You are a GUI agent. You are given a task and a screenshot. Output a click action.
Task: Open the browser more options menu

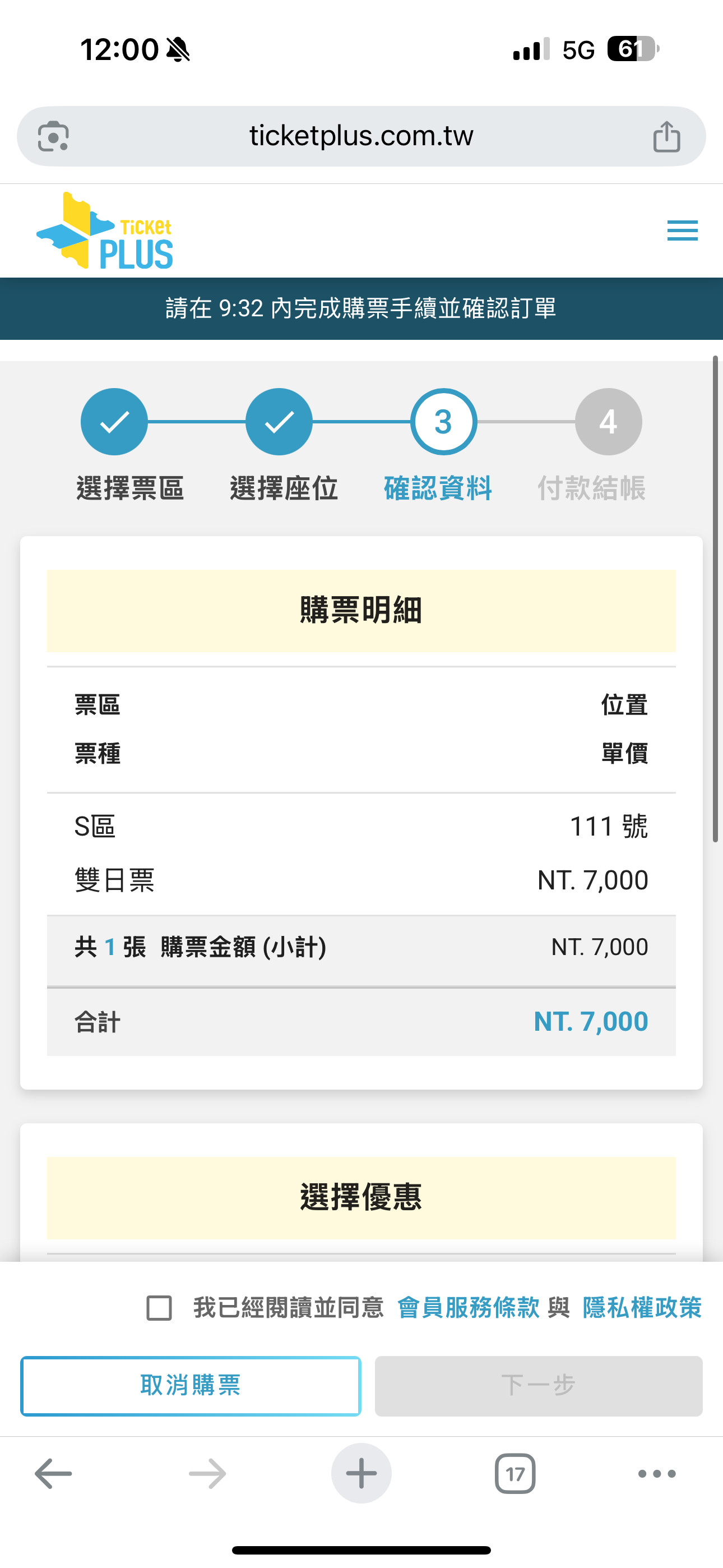[x=657, y=1474]
